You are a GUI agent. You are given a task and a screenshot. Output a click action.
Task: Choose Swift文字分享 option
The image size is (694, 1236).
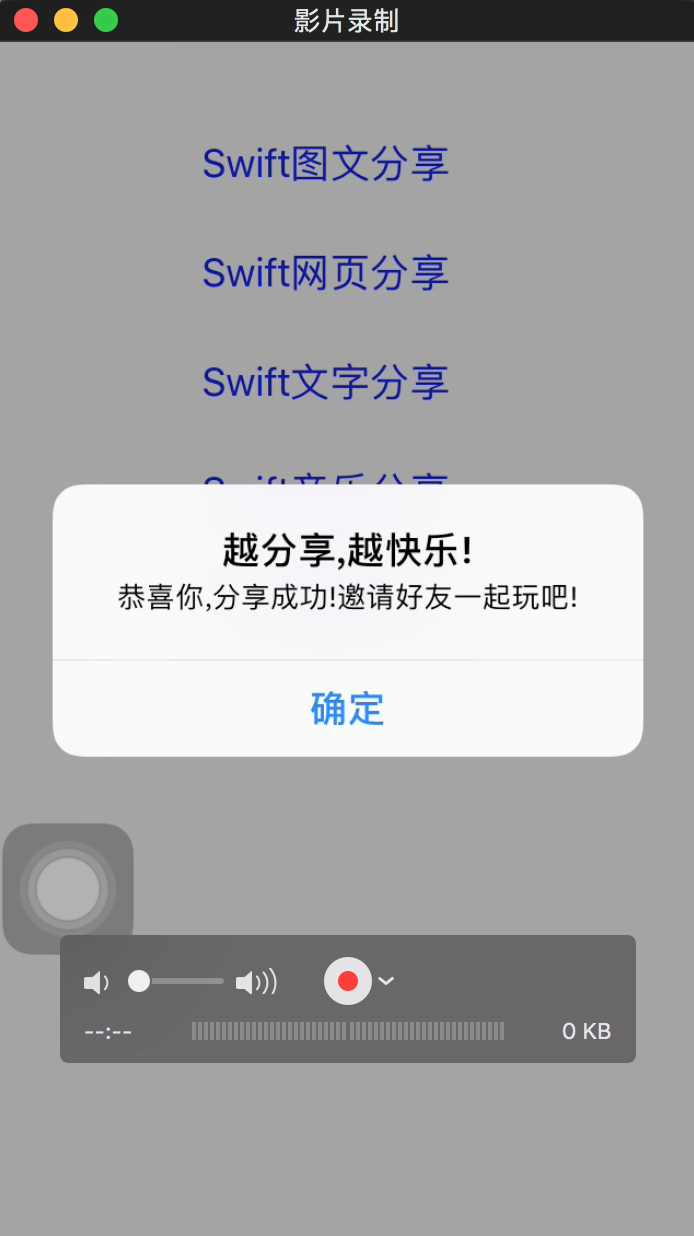click(325, 382)
